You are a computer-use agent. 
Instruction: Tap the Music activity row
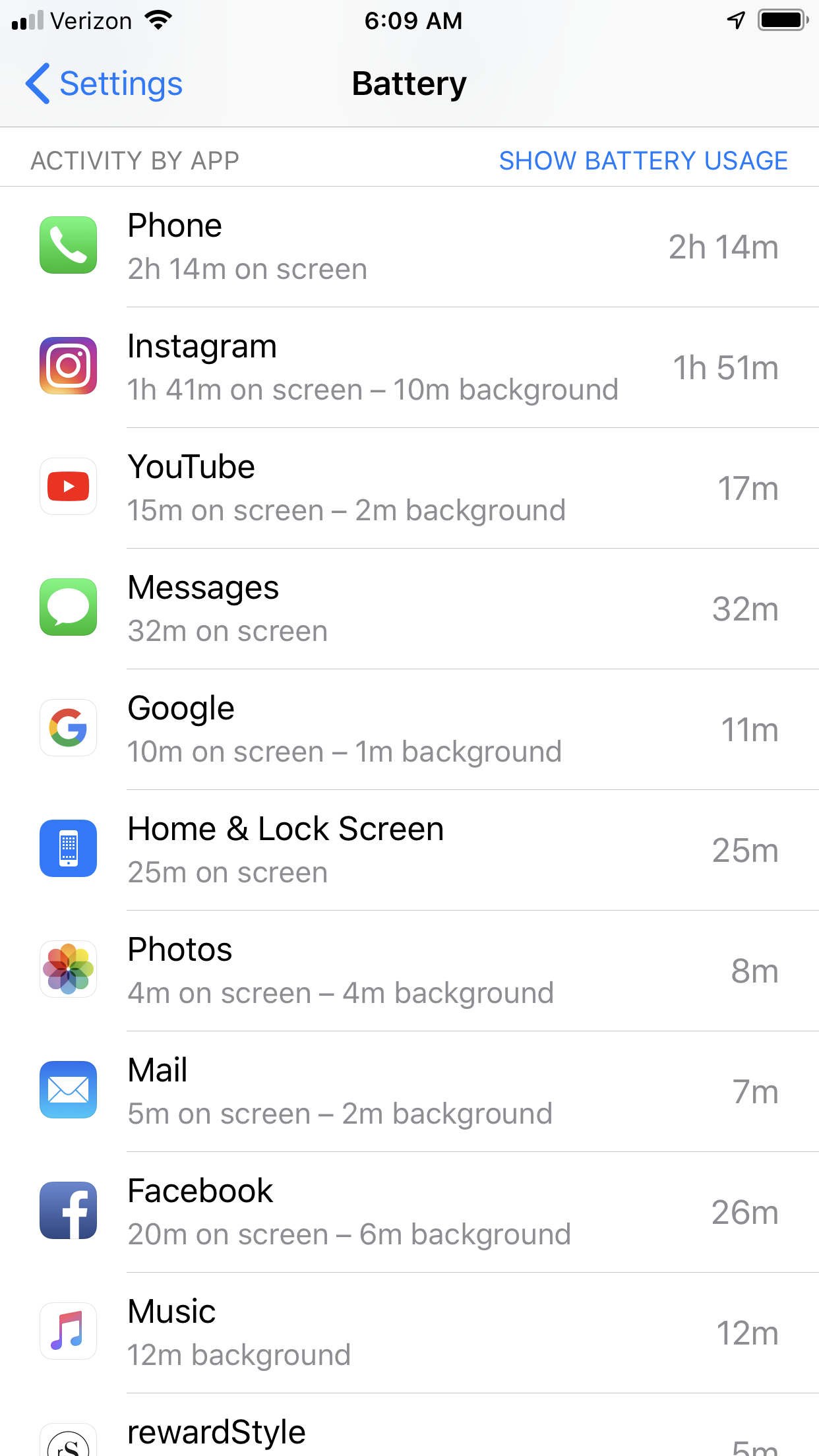(x=409, y=1333)
